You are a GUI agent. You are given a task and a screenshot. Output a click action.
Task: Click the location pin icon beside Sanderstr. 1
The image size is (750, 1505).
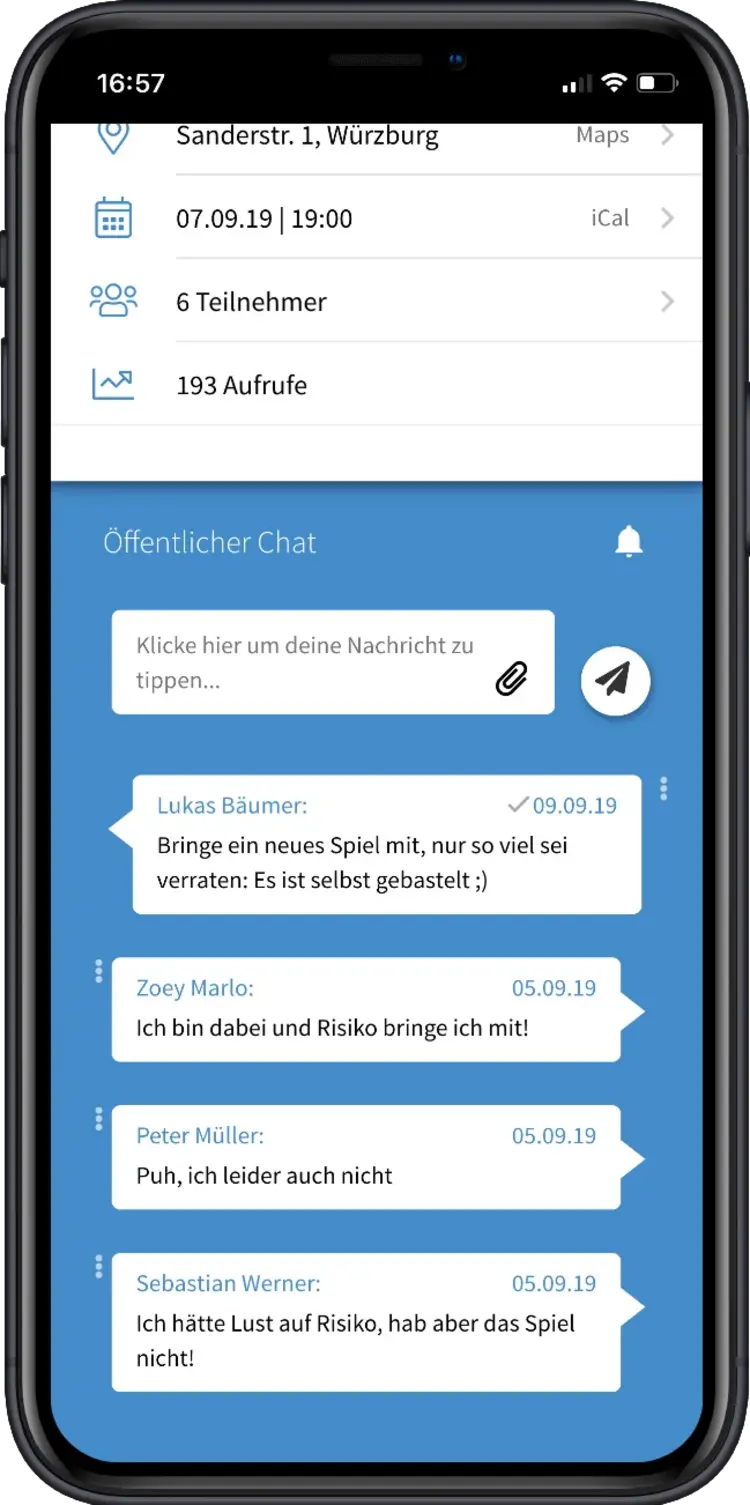coord(113,137)
